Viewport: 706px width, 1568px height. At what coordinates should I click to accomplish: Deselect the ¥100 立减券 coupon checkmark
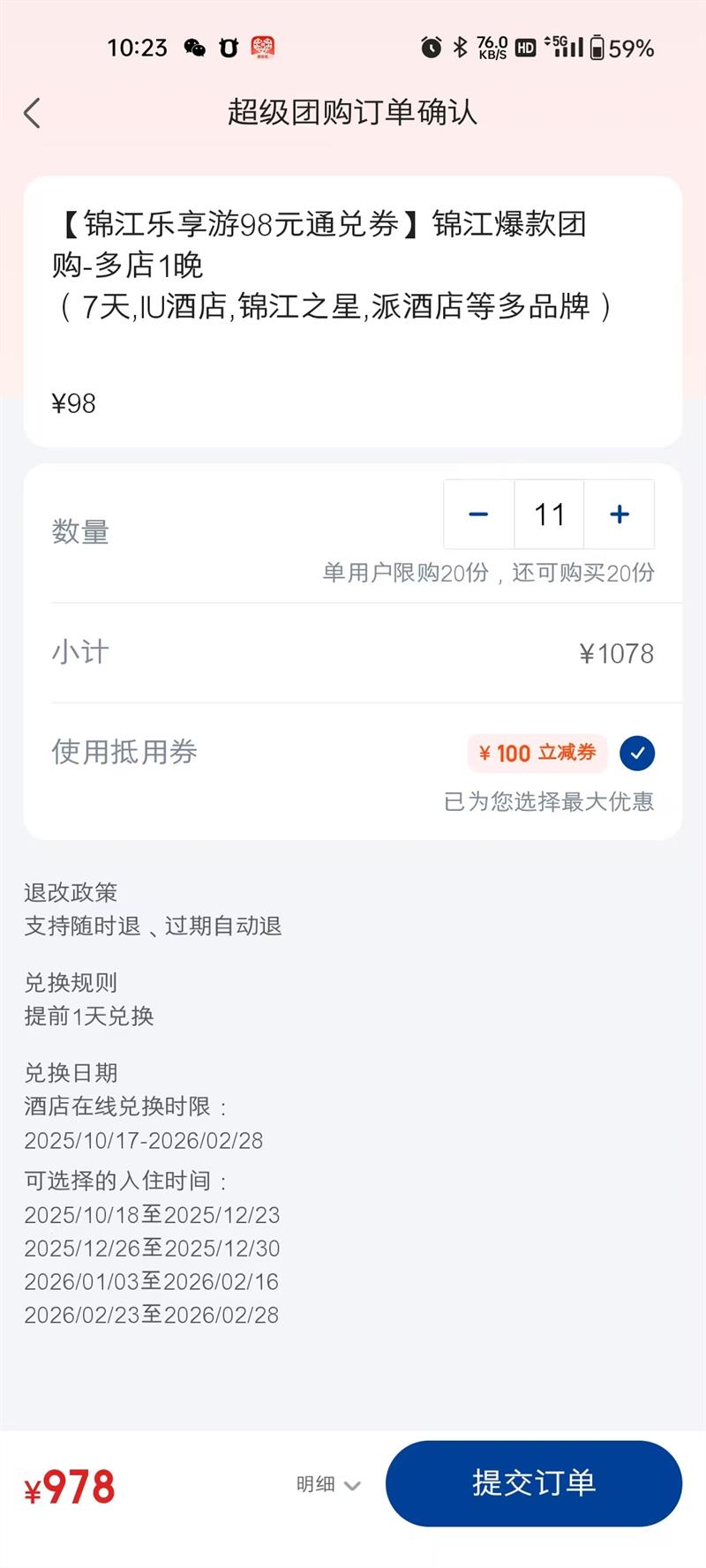637,753
